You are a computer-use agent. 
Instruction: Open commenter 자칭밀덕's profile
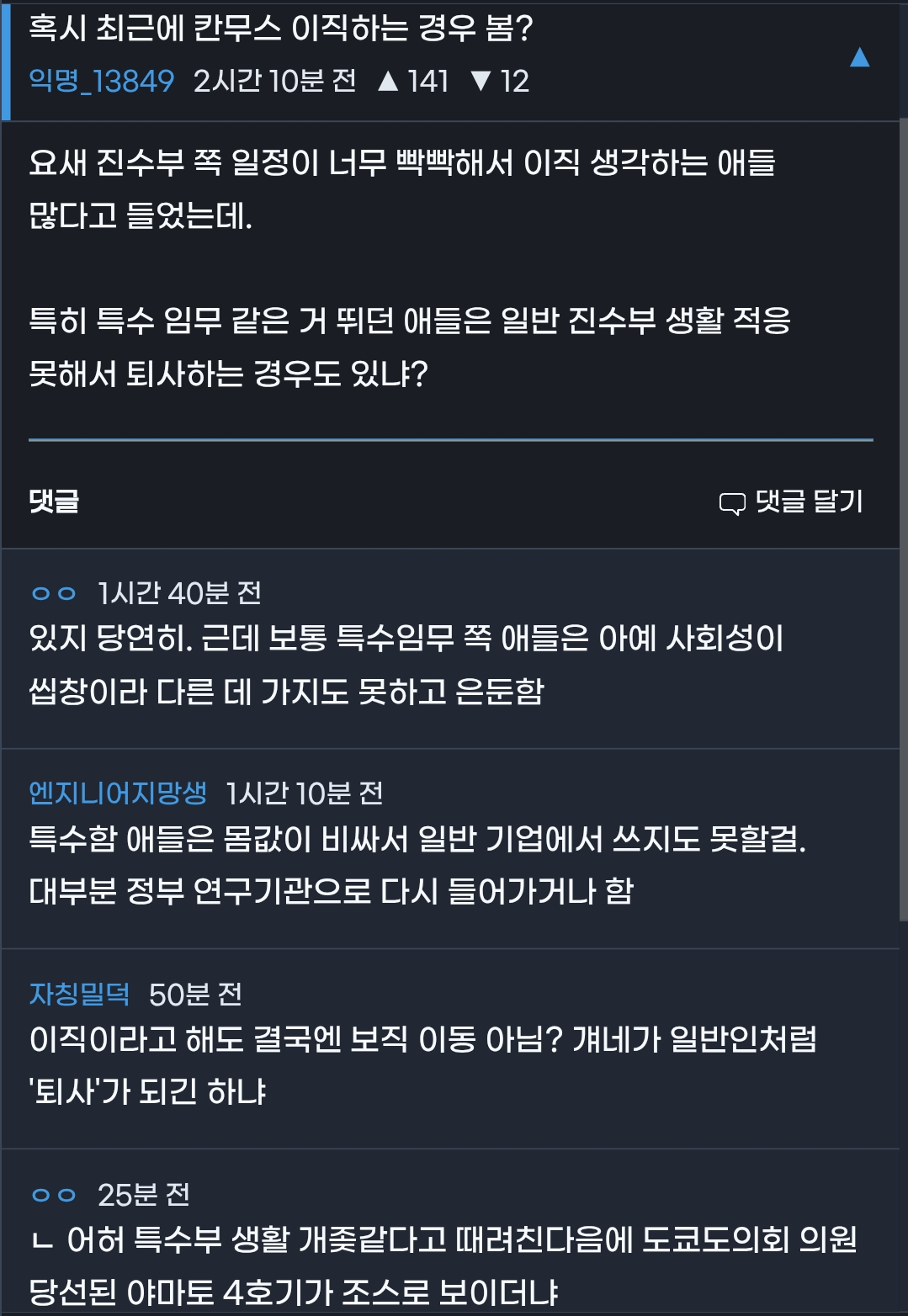click(80, 995)
